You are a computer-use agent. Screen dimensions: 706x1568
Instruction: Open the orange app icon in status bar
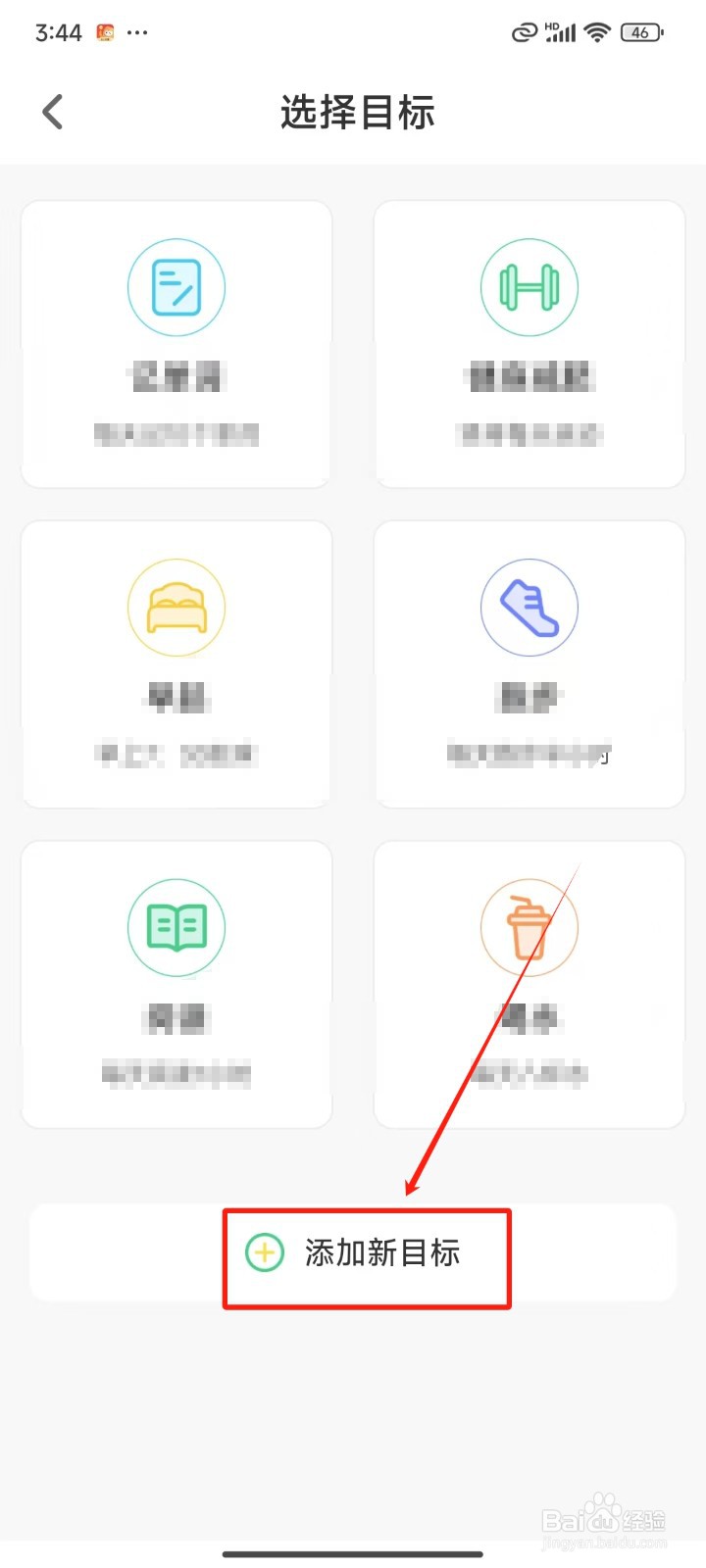pos(105,31)
